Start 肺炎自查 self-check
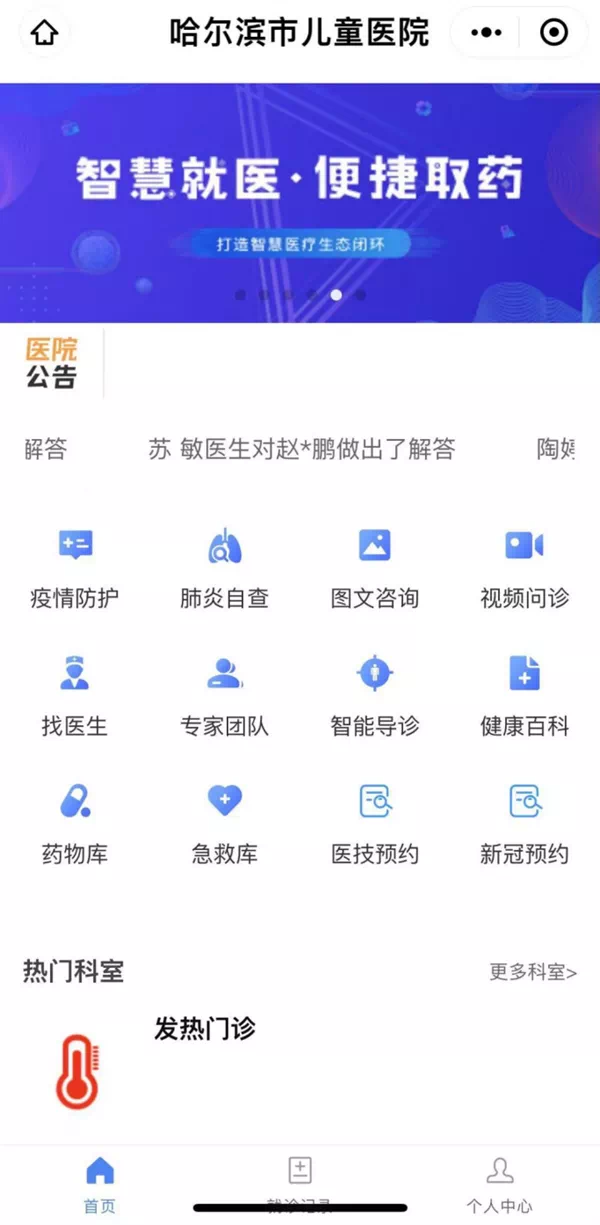This screenshot has width=600, height=1225. point(224,568)
